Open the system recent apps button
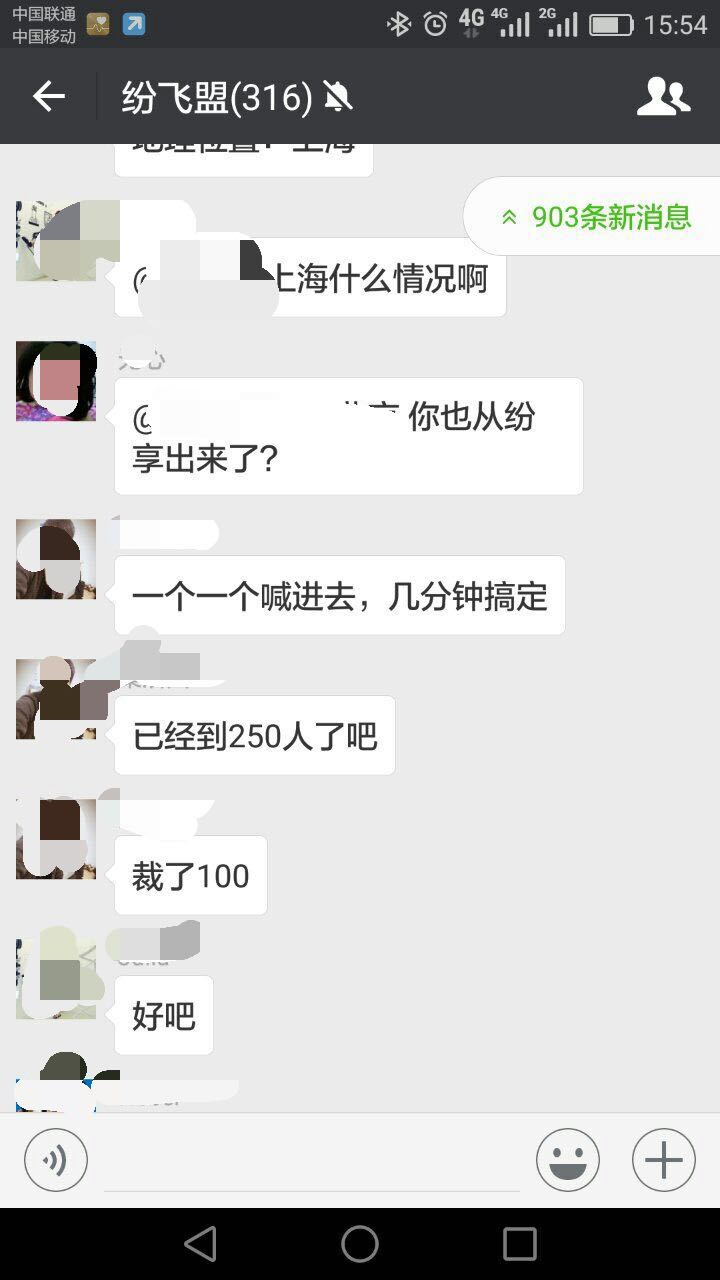The width and height of the screenshot is (720, 1280). (520, 1244)
